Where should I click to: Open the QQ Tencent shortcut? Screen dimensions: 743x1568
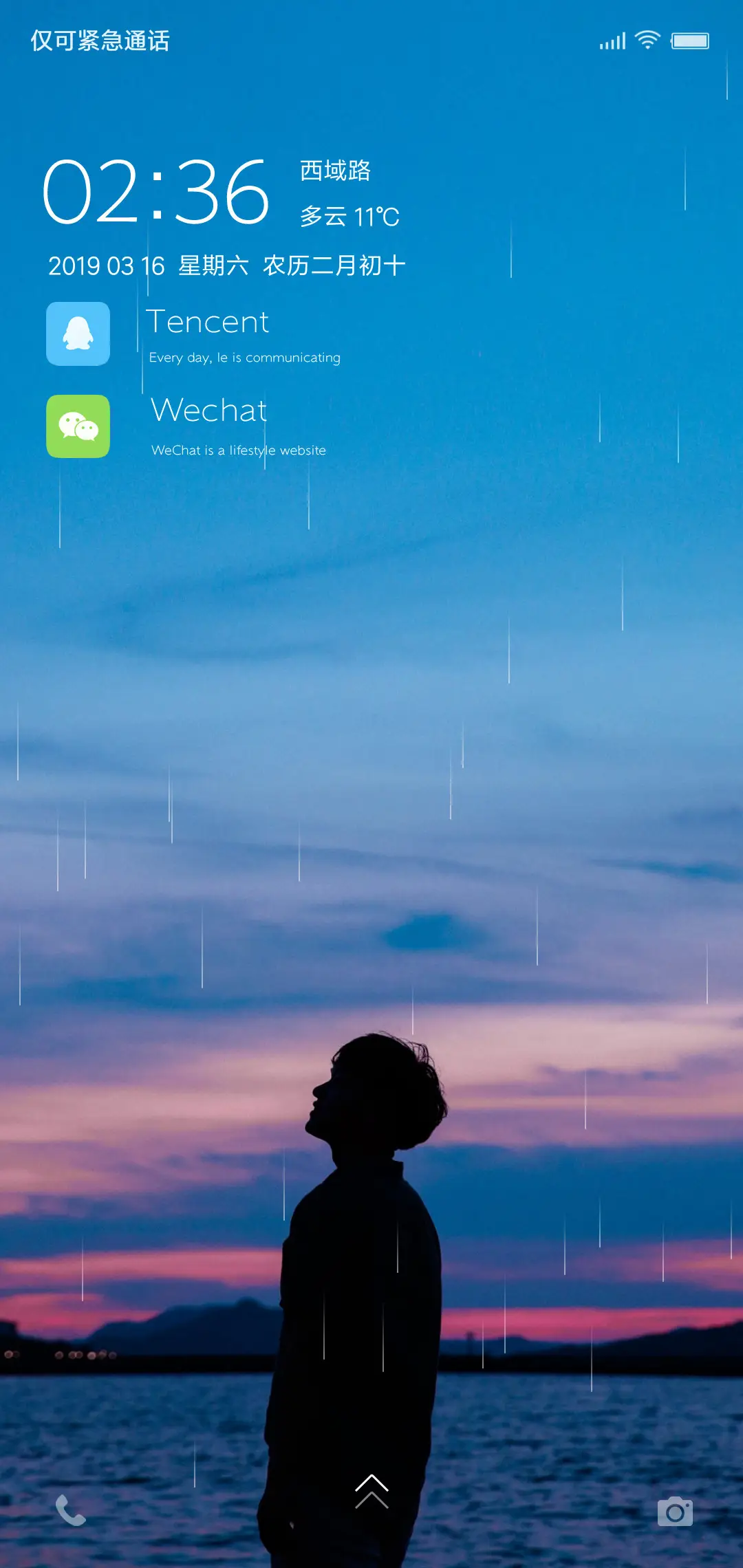click(78, 334)
